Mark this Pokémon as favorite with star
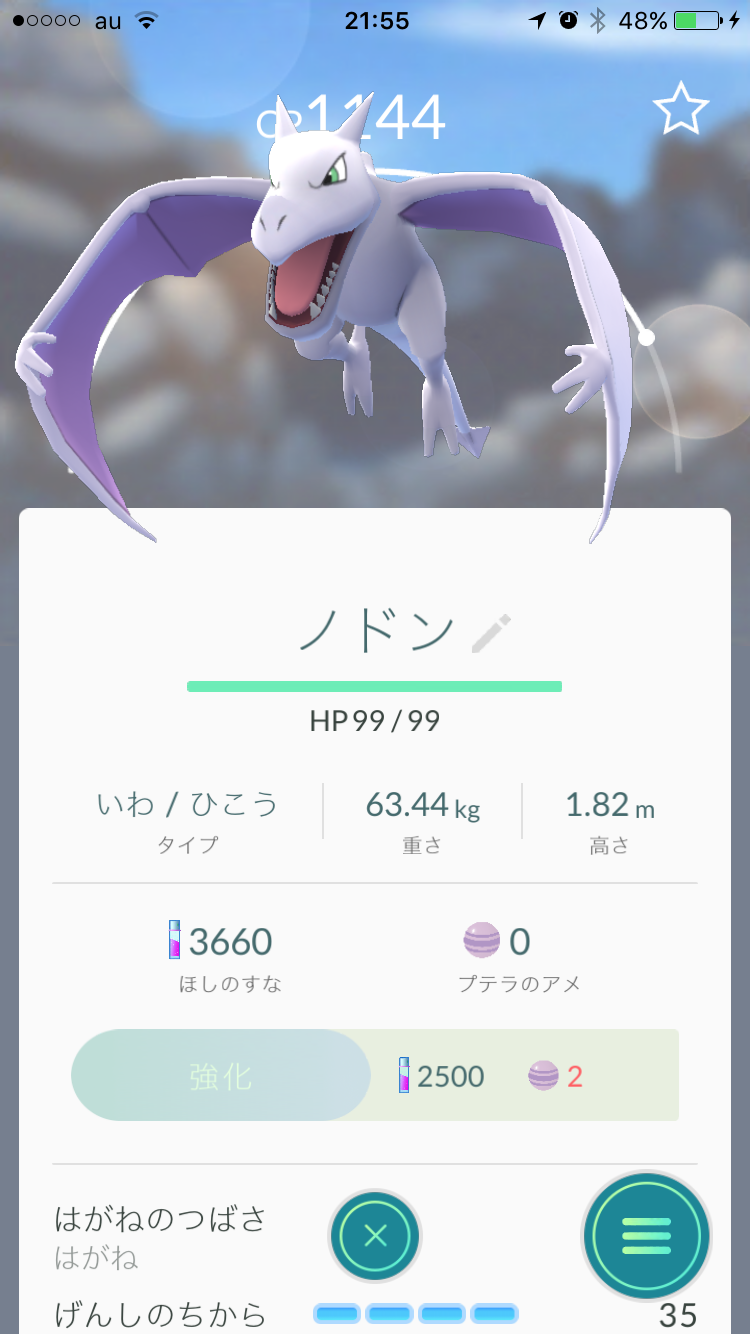Image resolution: width=750 pixels, height=1334 pixels. point(681,110)
